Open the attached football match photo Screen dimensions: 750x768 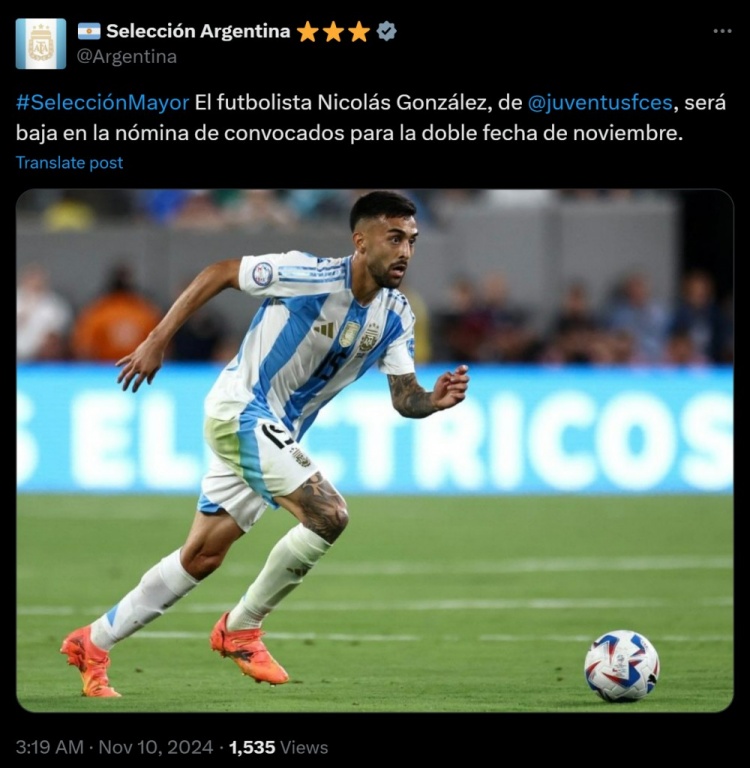click(374, 450)
